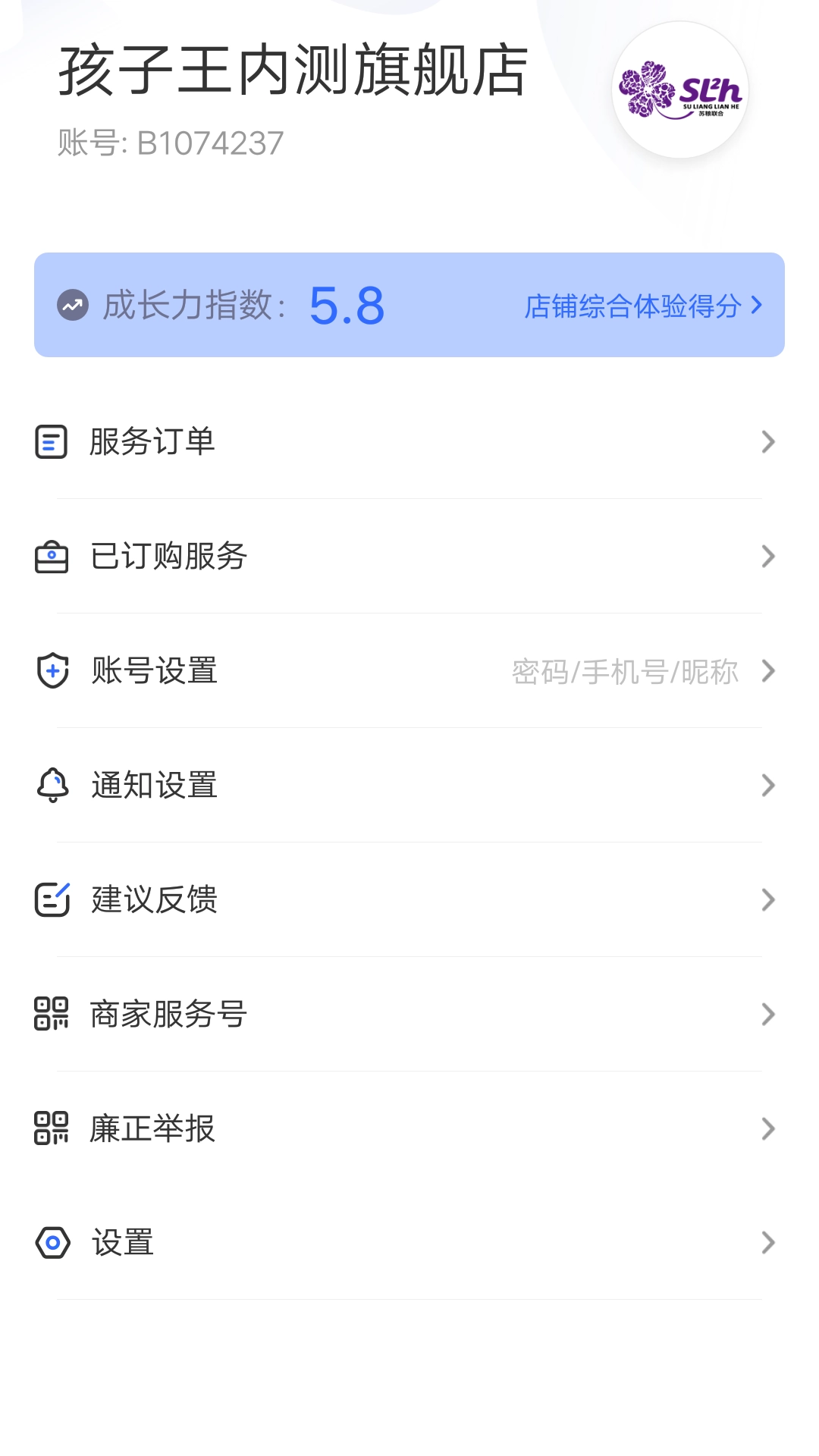Click the 成长力指数 trend arrow icon
This screenshot has height=1456, width=819.
tap(73, 304)
